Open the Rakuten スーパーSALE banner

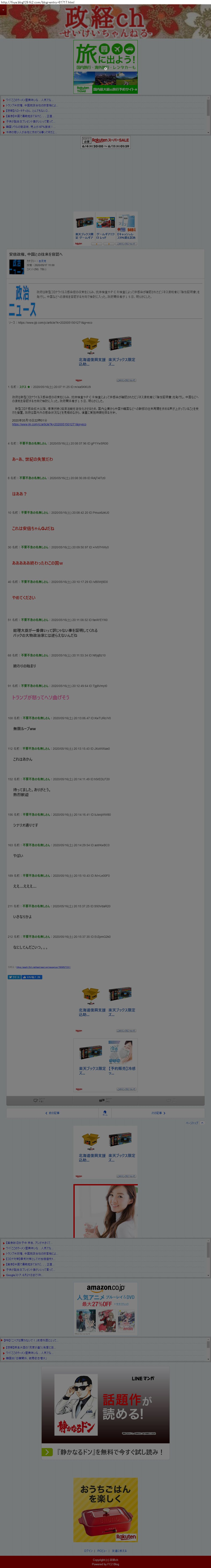(105, 143)
